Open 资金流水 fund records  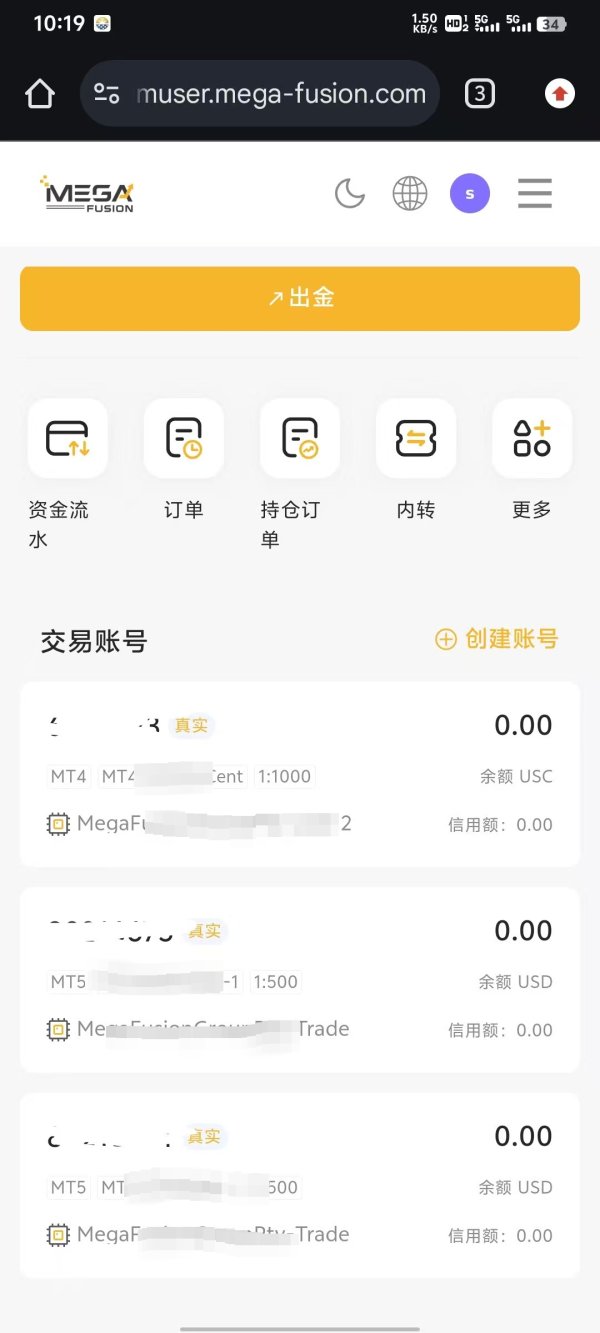(x=68, y=439)
